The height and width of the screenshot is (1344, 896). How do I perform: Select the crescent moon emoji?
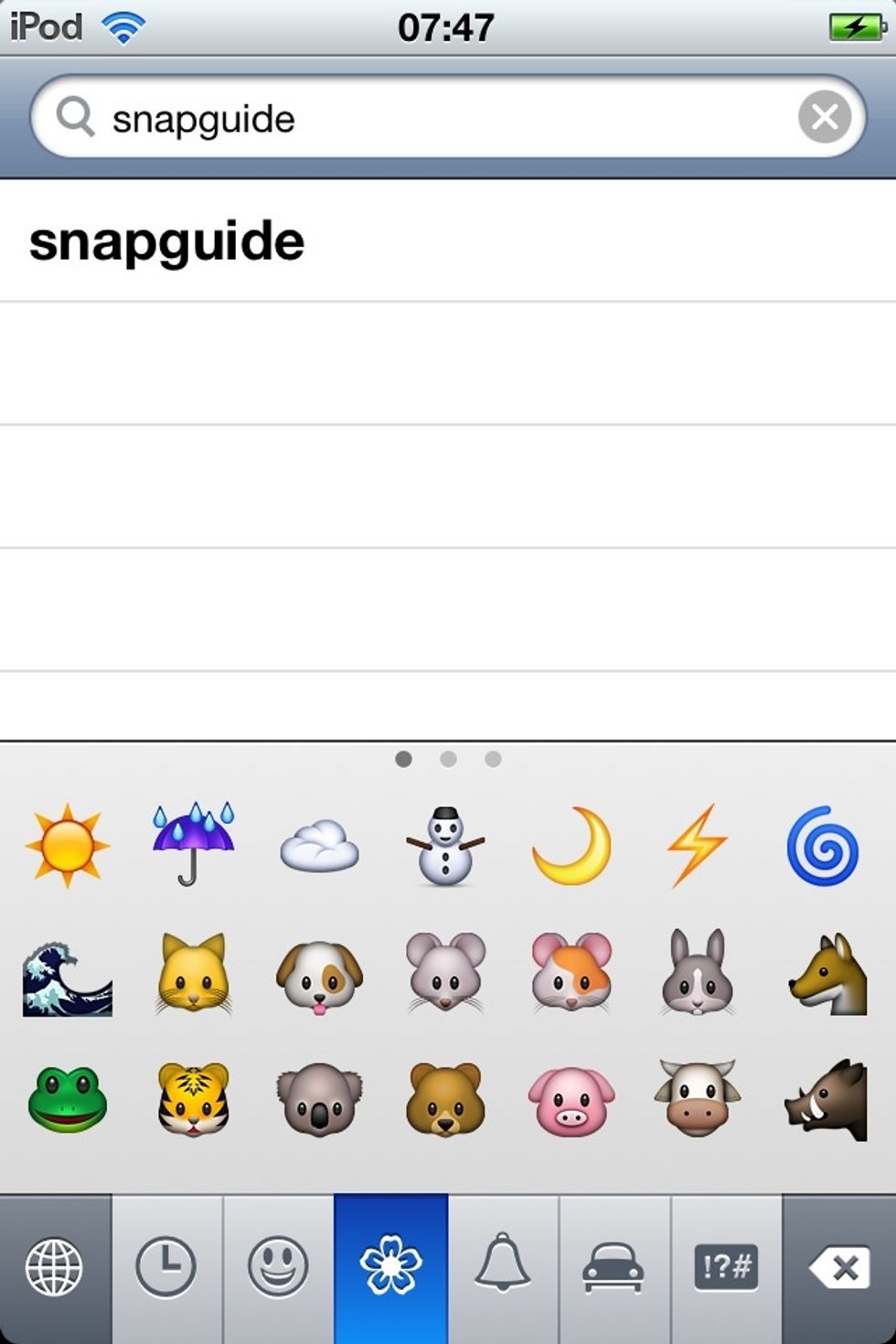[571, 846]
